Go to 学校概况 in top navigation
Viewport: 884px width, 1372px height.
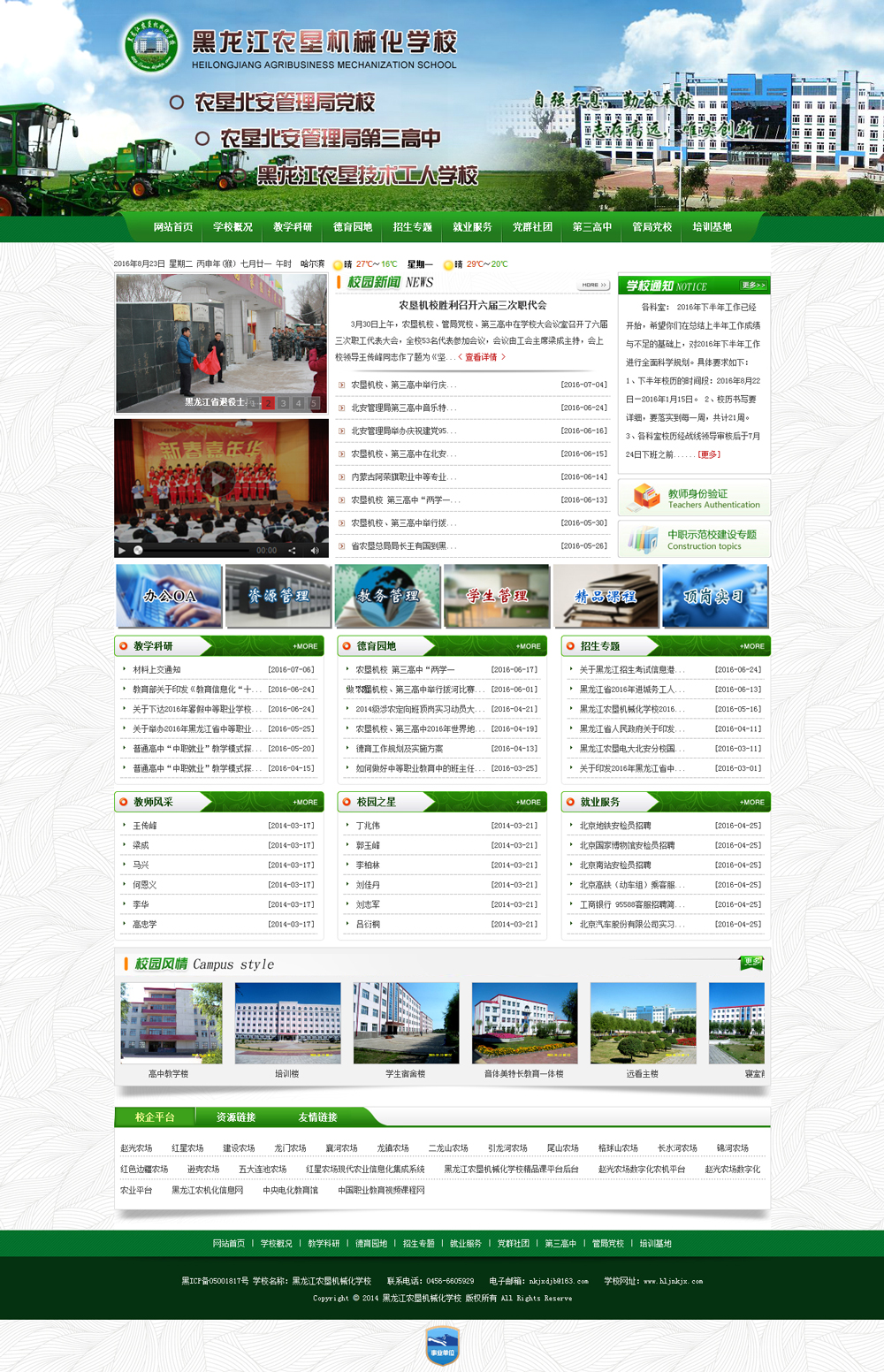232,227
